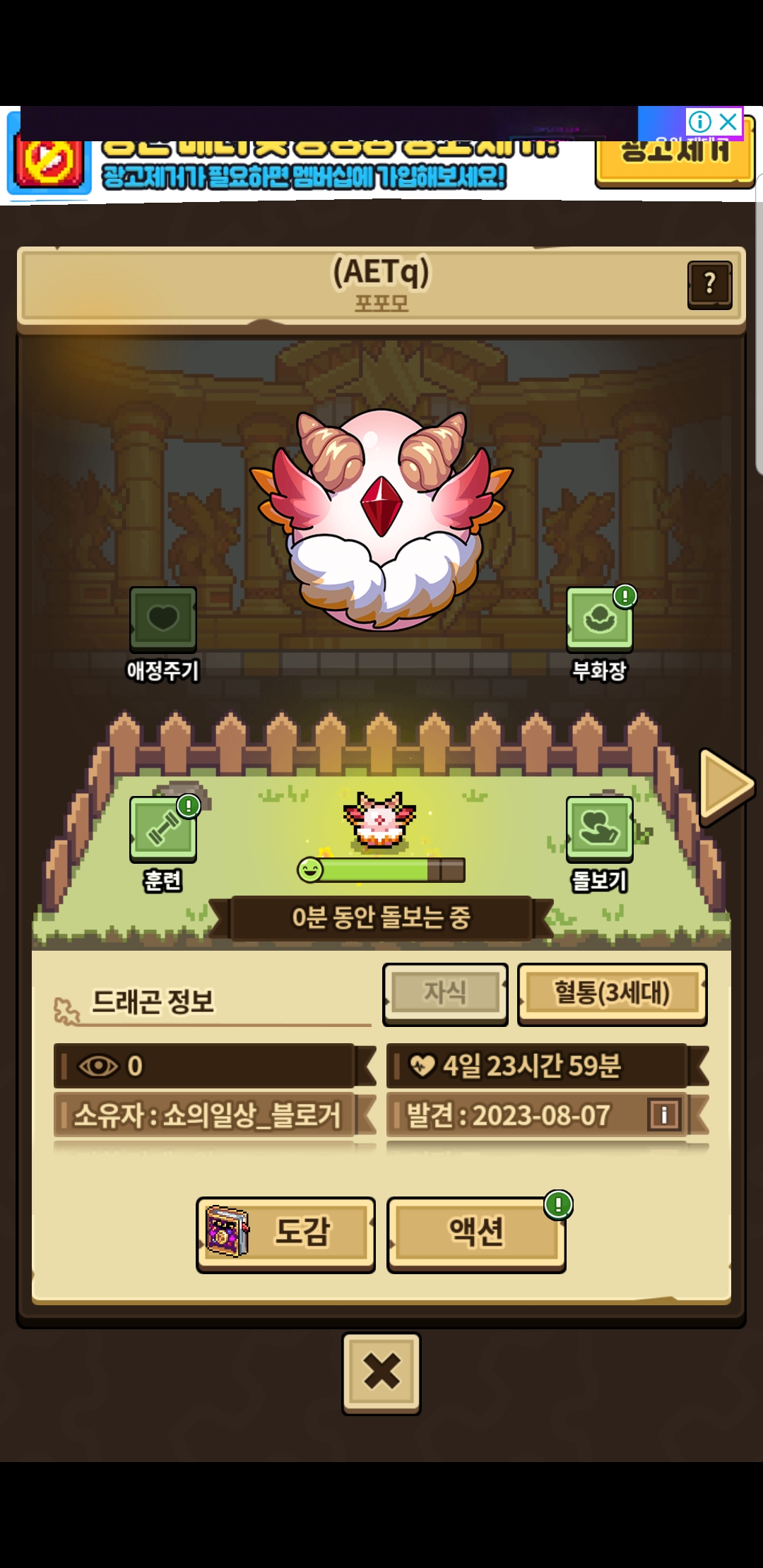The width and height of the screenshot is (763, 1568).
Task: Tap the info icon next to discovery date
Action: click(664, 1115)
